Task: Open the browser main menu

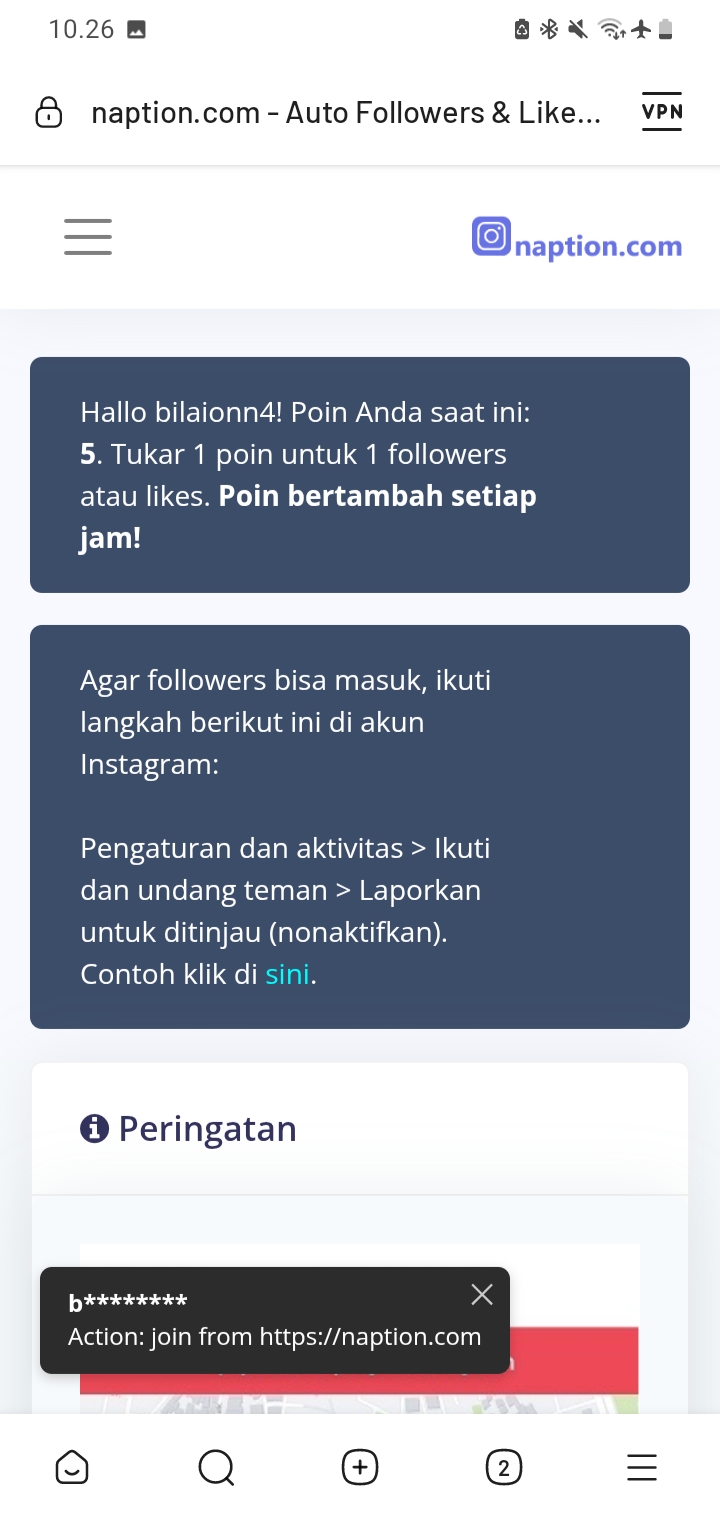Action: pos(642,1467)
